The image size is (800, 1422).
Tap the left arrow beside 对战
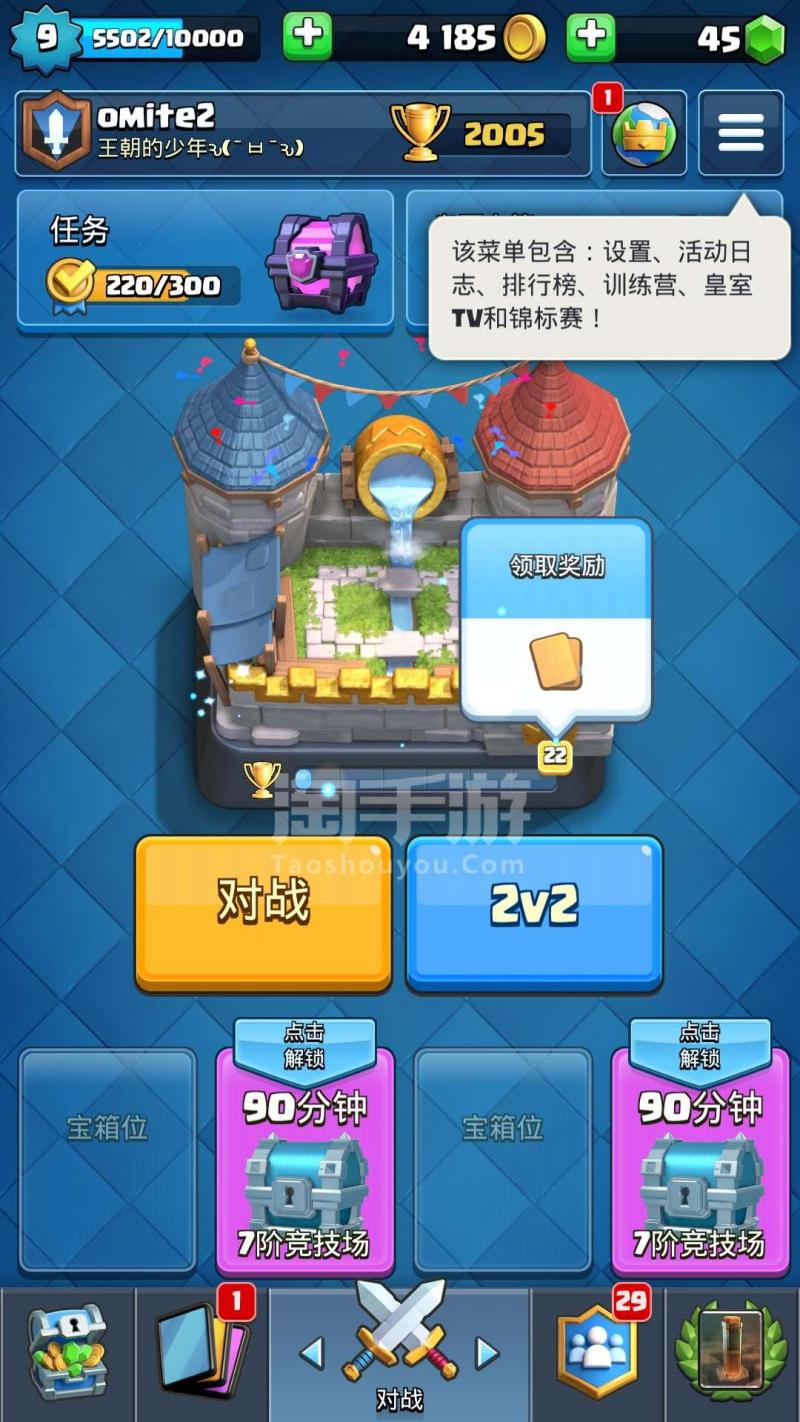coord(312,1353)
